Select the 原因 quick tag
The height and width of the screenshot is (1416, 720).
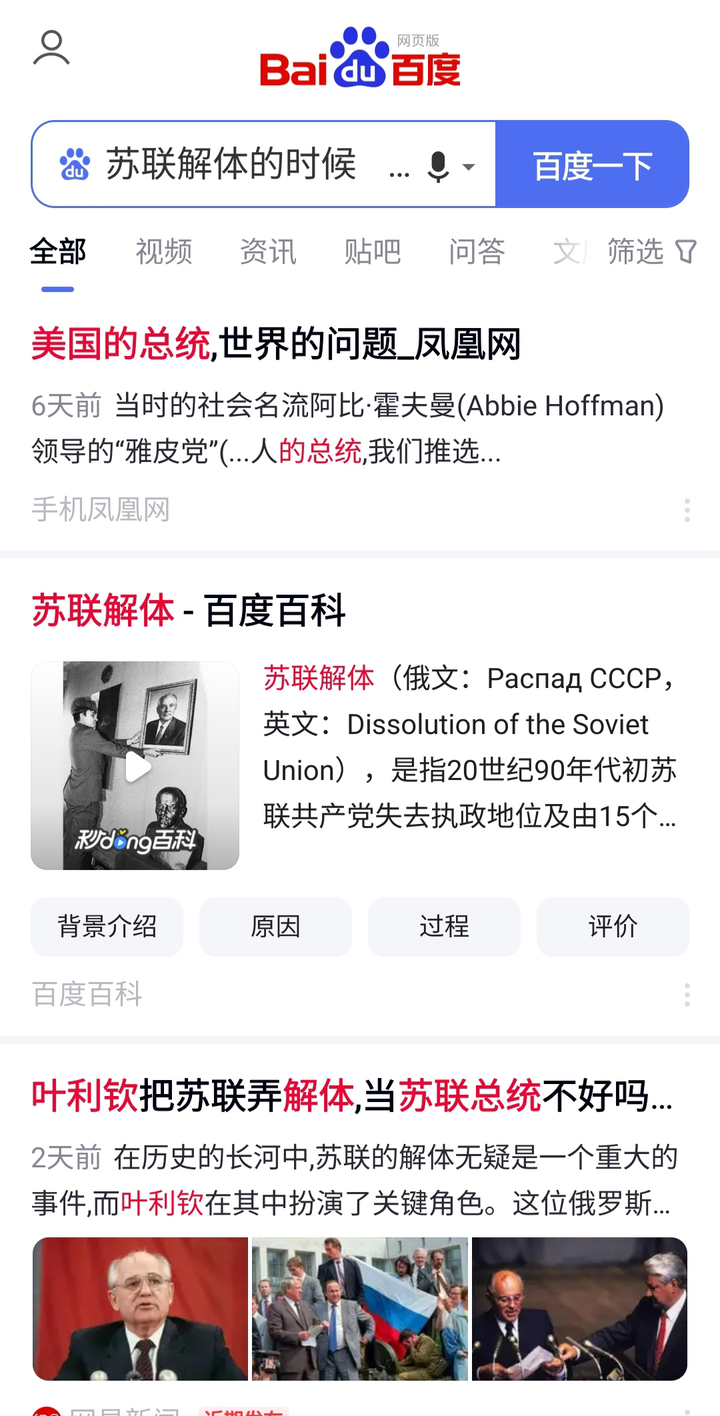[275, 927]
